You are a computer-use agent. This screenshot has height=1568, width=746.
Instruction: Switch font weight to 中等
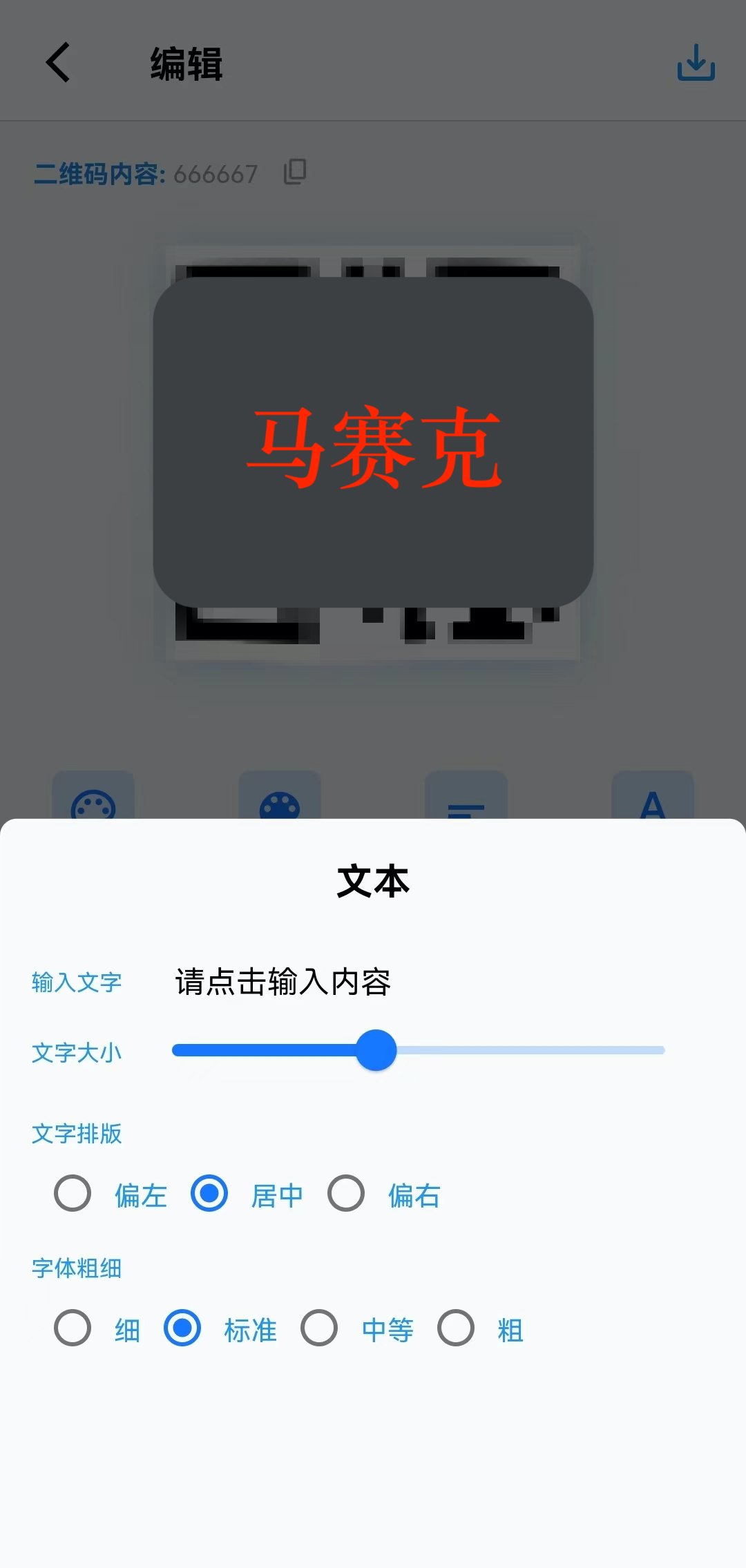(x=319, y=1328)
